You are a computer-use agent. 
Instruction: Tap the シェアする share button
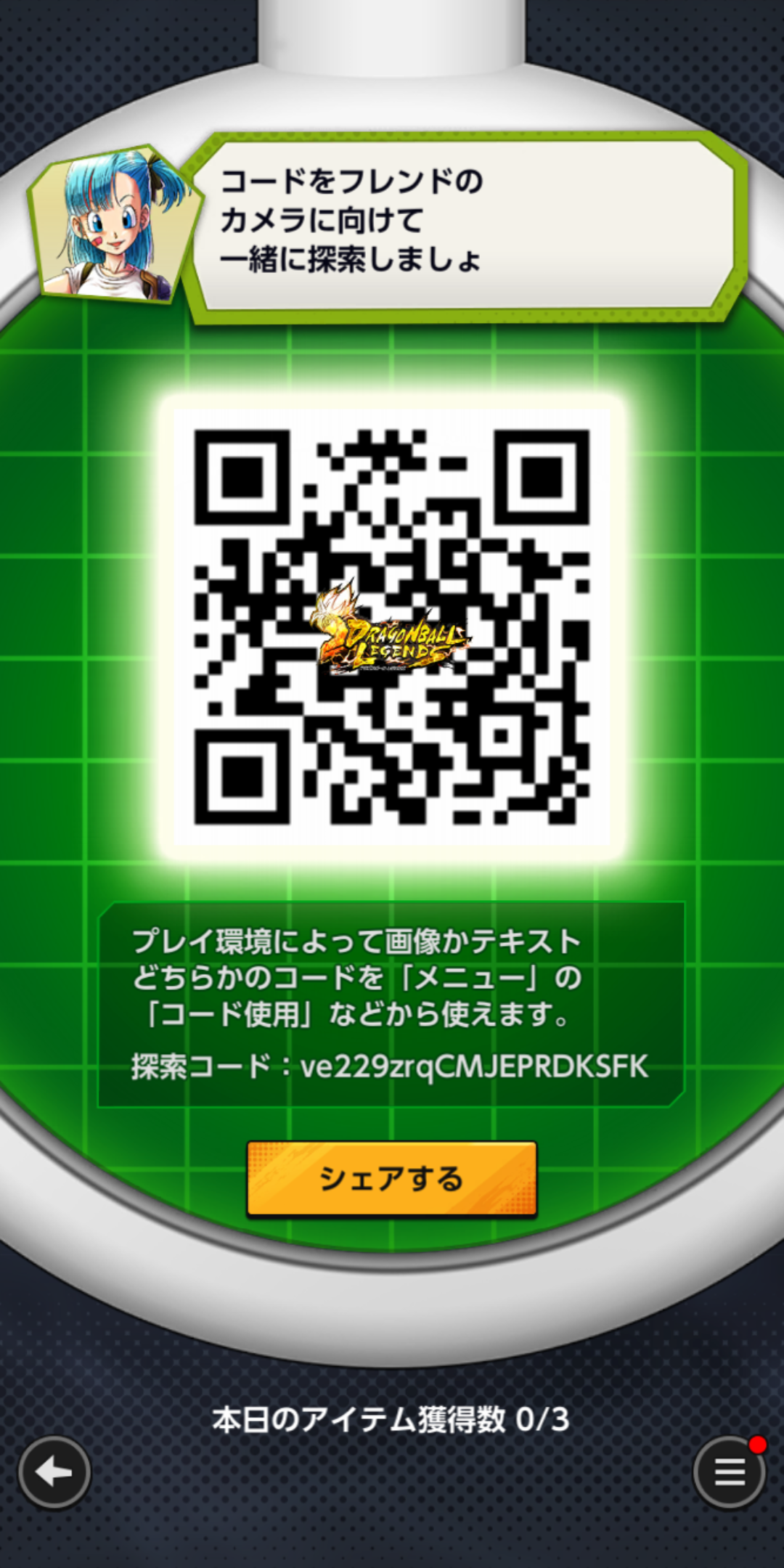point(392,1178)
